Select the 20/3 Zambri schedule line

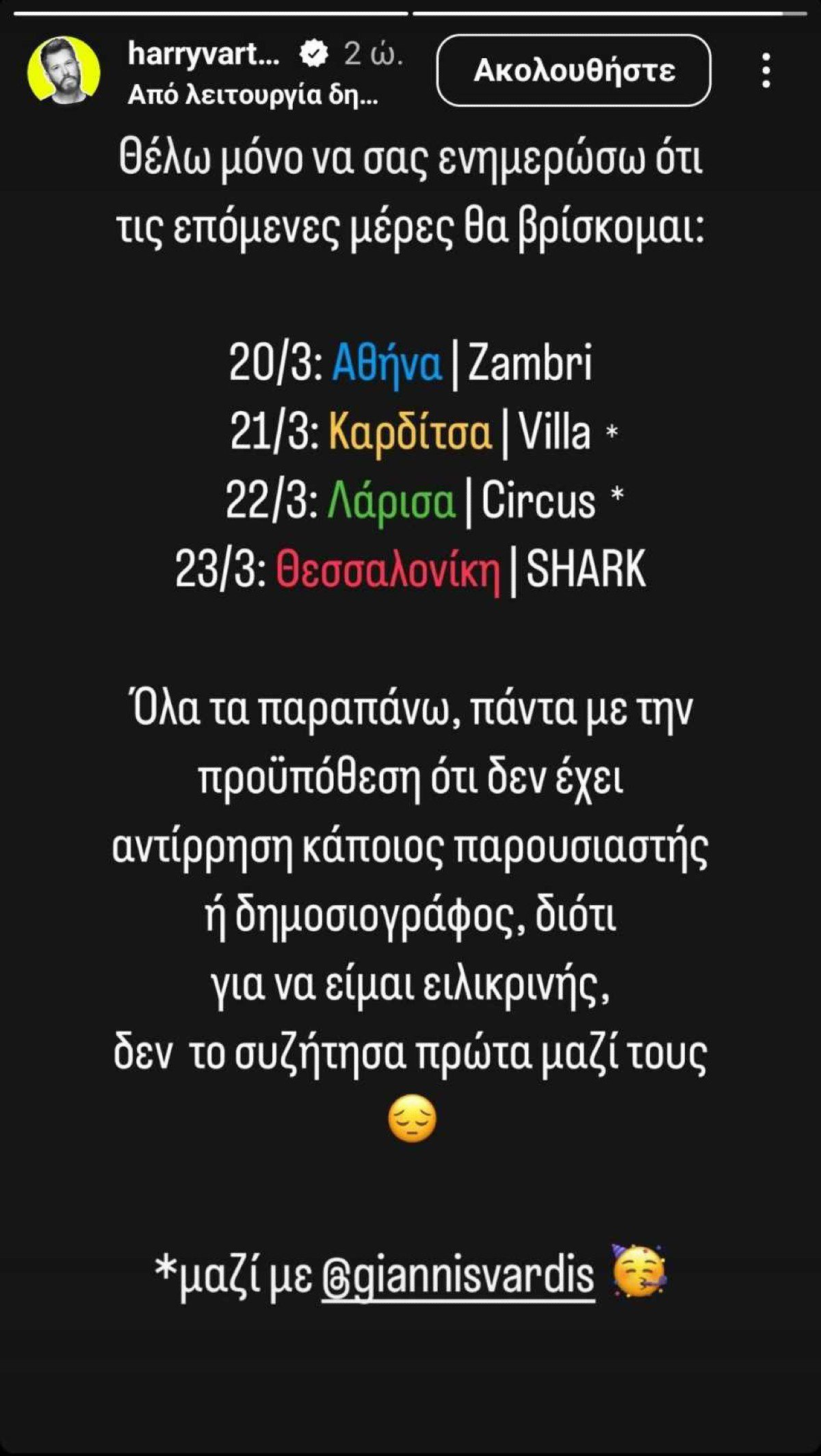tap(410, 361)
